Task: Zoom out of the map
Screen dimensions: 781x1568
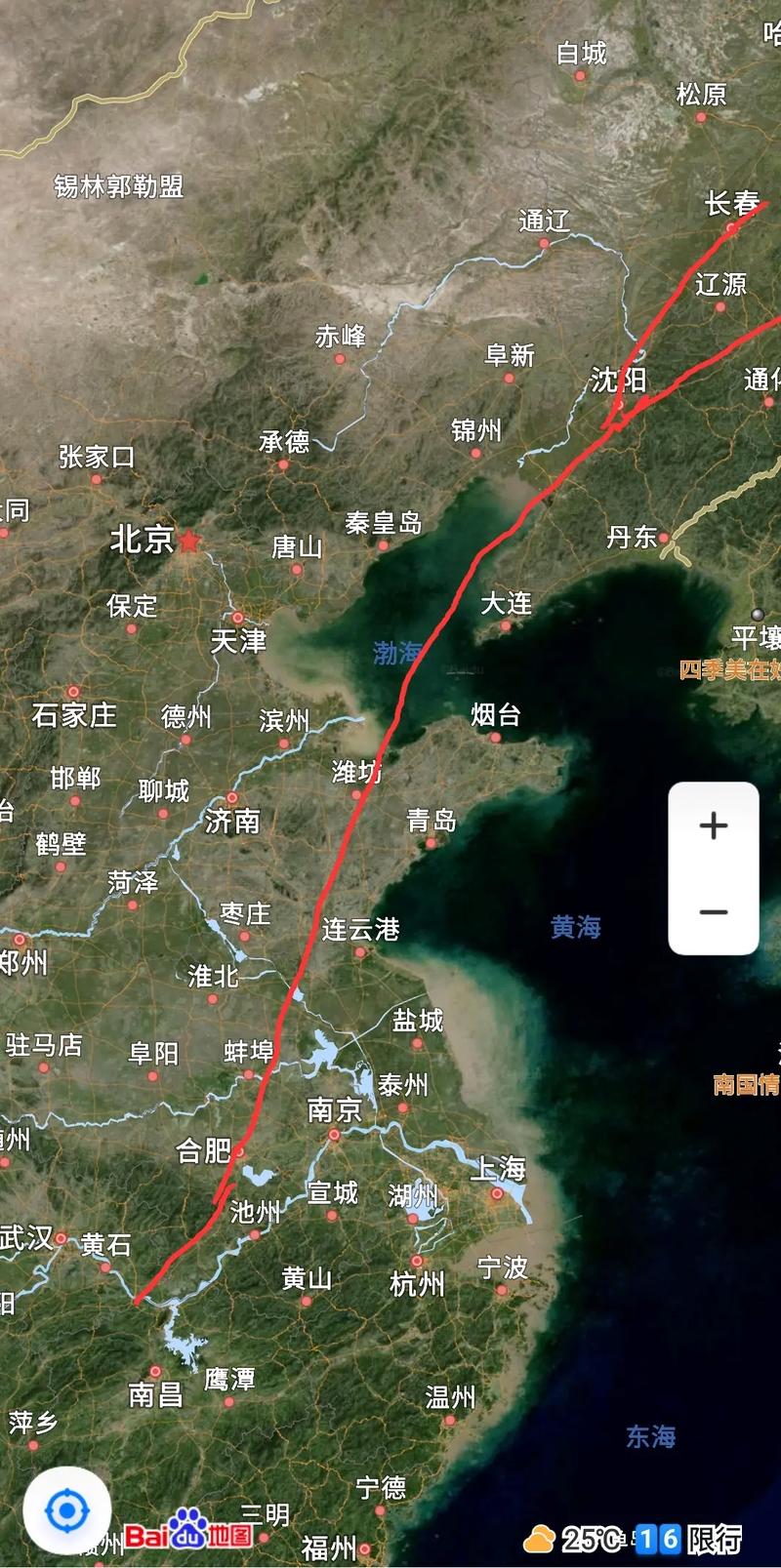Action: click(714, 912)
